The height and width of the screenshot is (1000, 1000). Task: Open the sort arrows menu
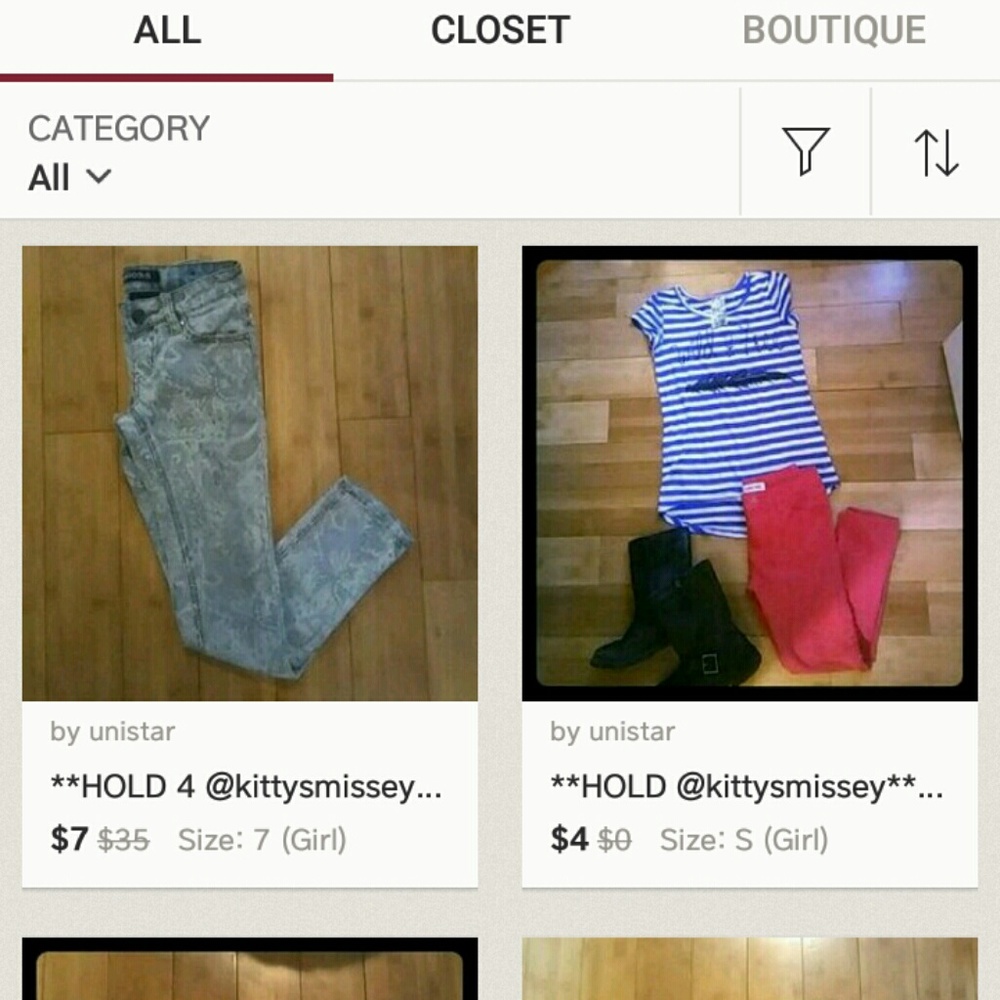pyautogui.click(x=936, y=152)
